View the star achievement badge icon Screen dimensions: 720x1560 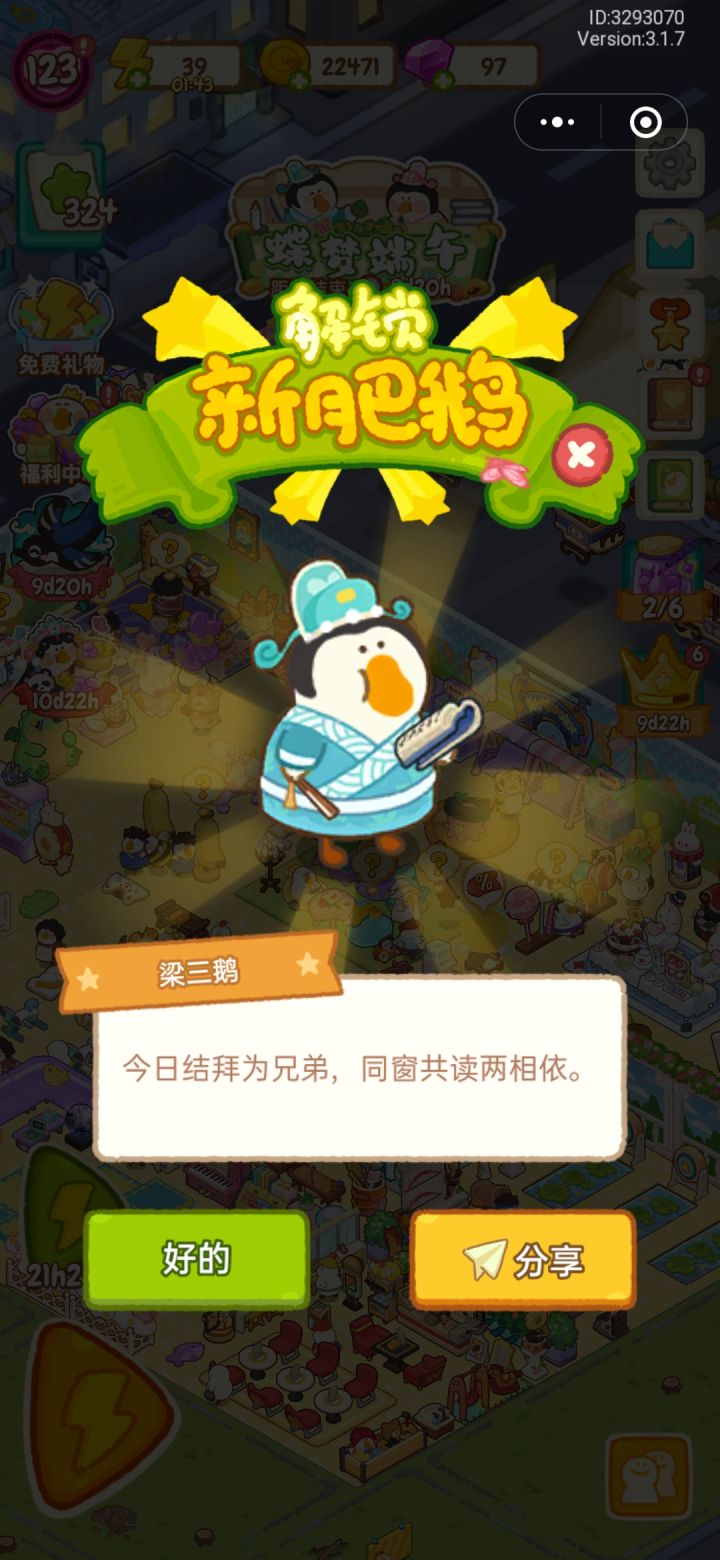click(x=668, y=323)
